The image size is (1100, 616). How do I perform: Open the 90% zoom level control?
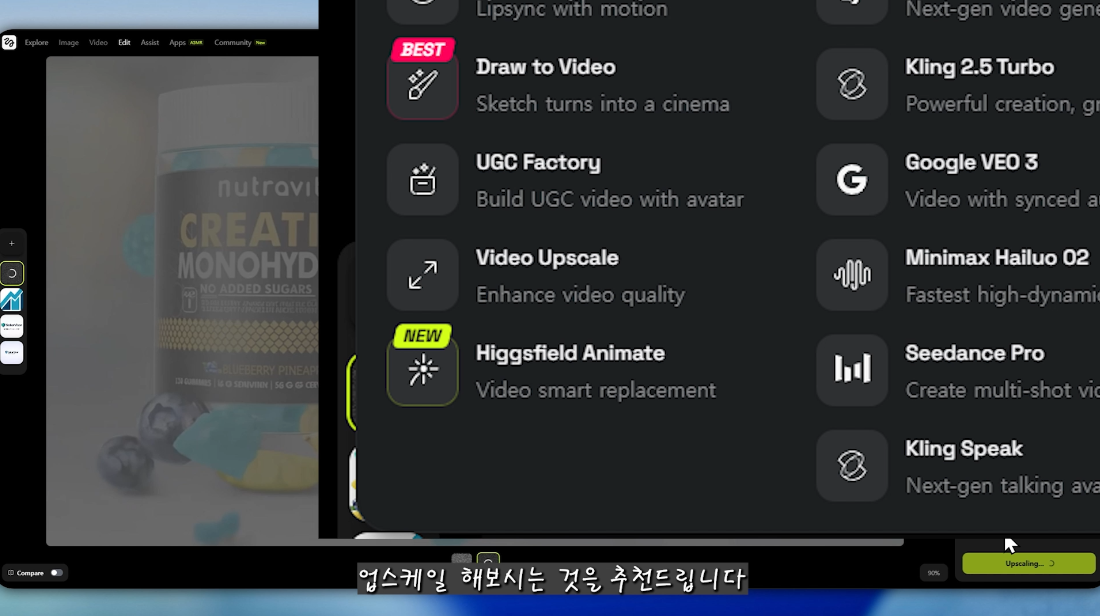click(x=933, y=573)
